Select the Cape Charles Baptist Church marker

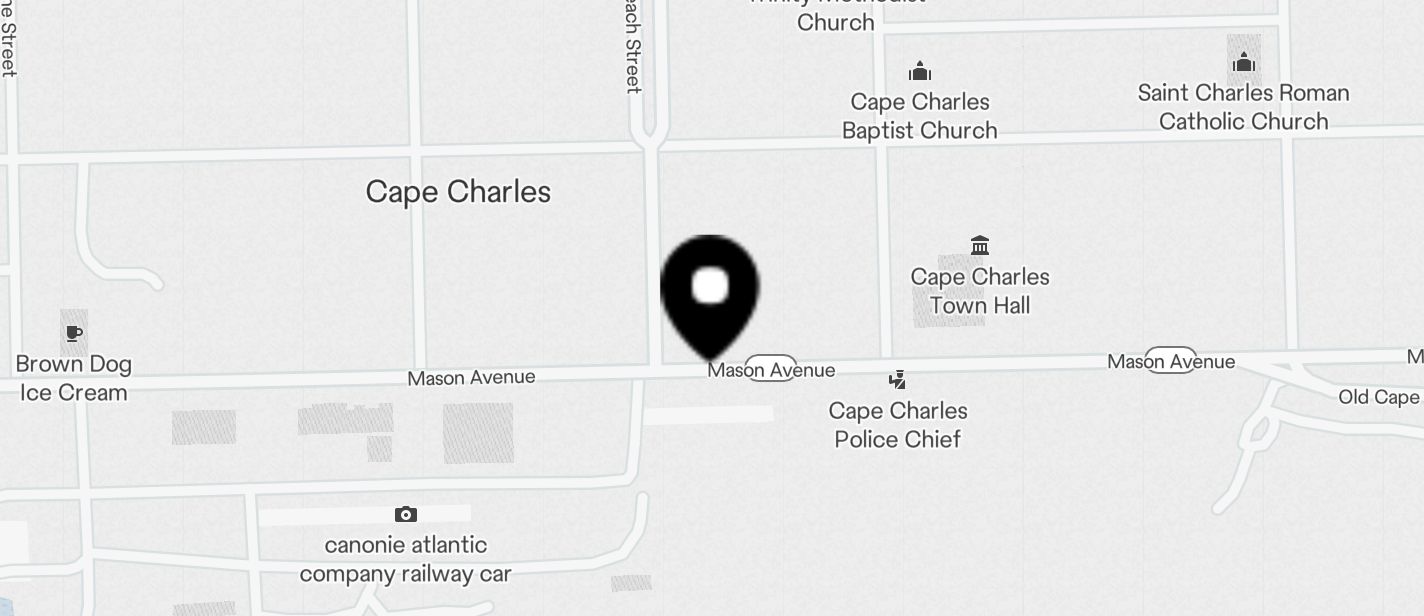coord(919,72)
